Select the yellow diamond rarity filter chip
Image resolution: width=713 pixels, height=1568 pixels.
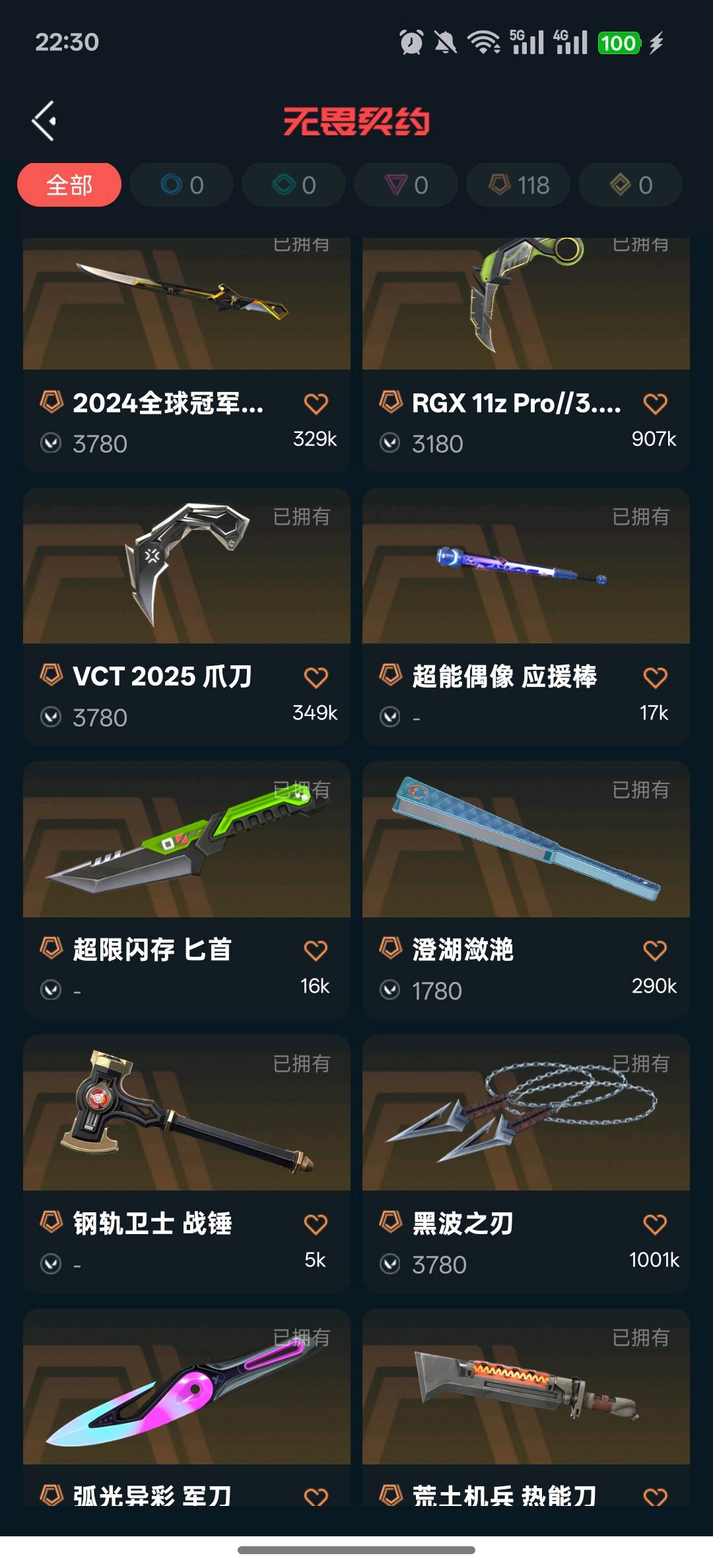[630, 185]
